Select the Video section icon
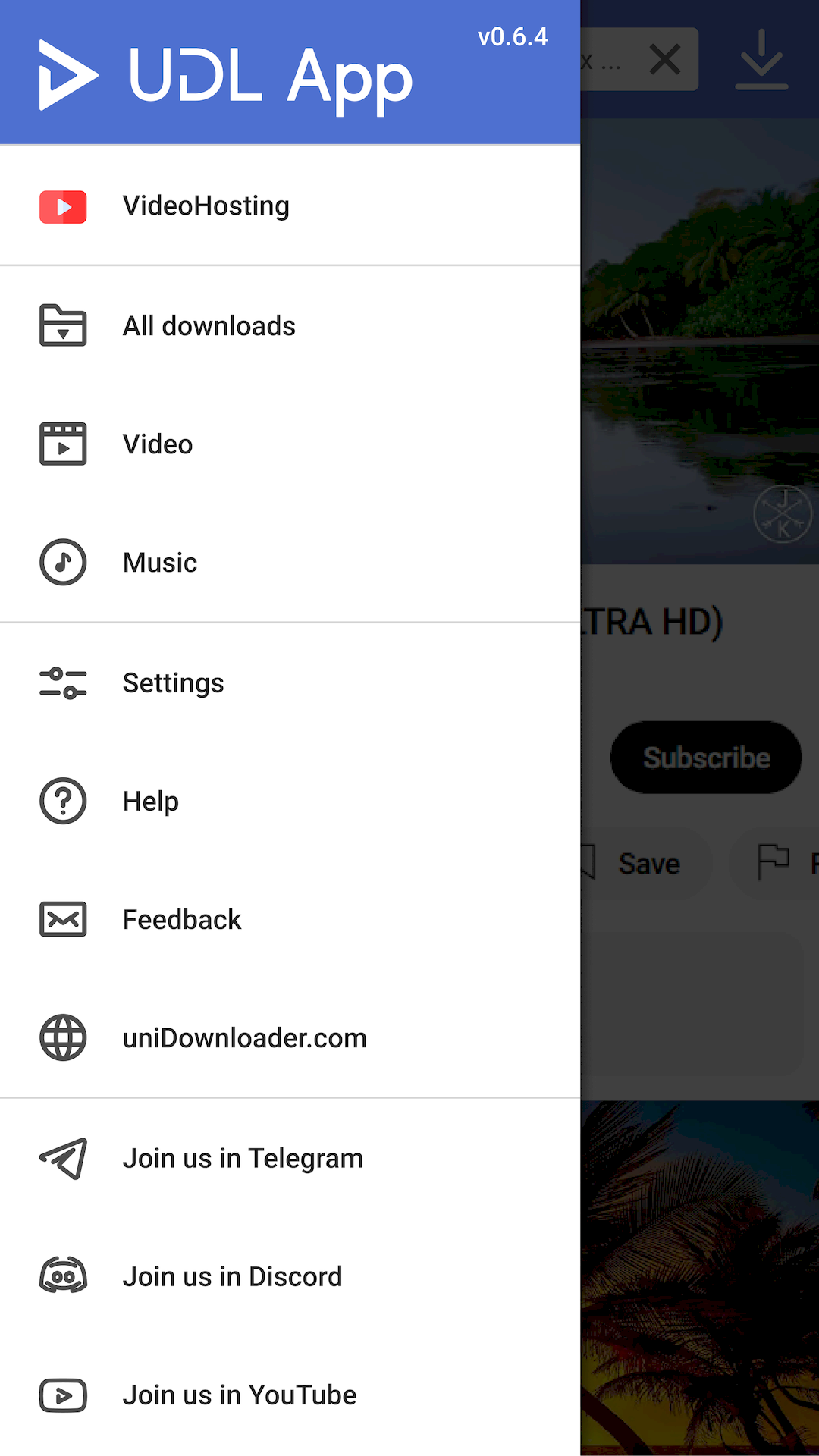819x1456 pixels. [x=62, y=444]
